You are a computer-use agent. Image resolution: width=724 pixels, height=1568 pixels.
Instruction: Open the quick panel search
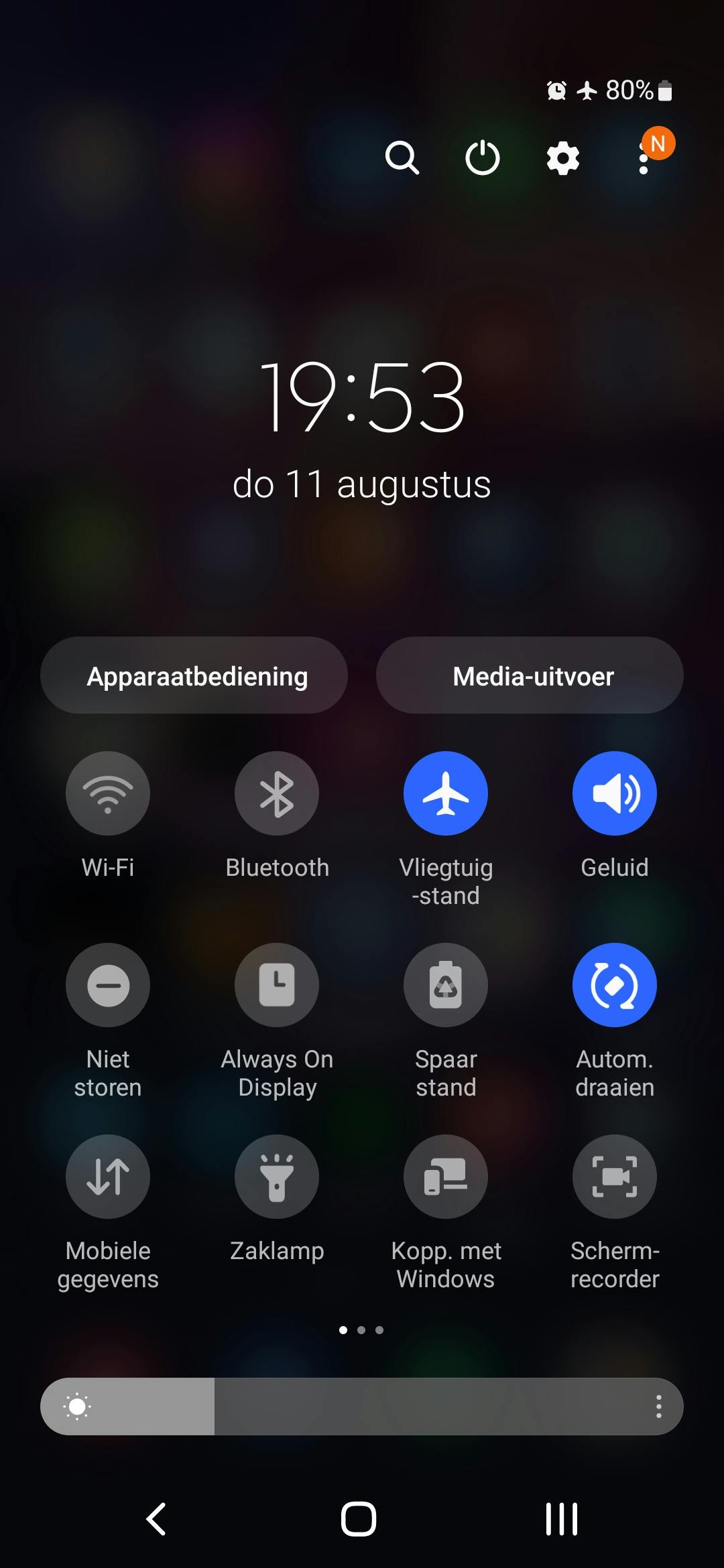coord(402,158)
